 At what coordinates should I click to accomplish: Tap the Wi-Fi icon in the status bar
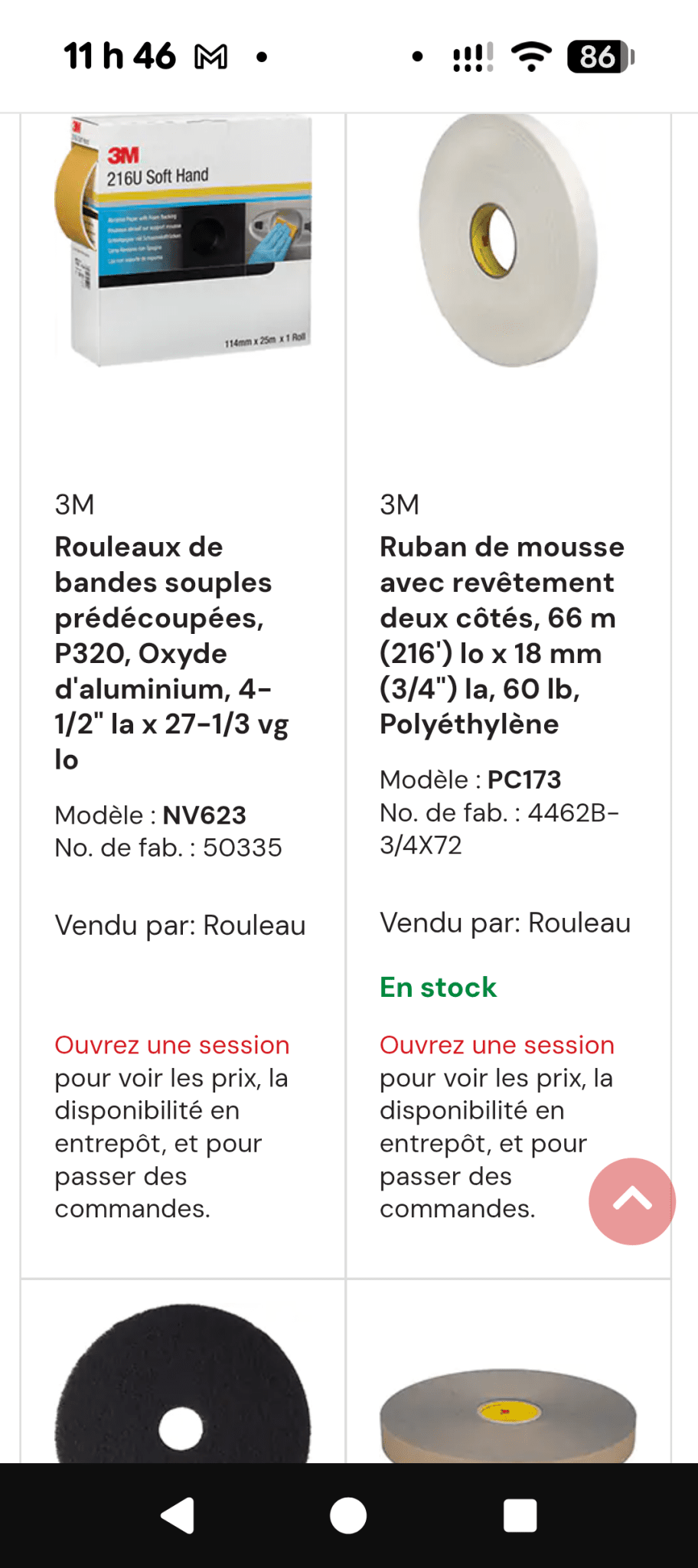coord(531,55)
